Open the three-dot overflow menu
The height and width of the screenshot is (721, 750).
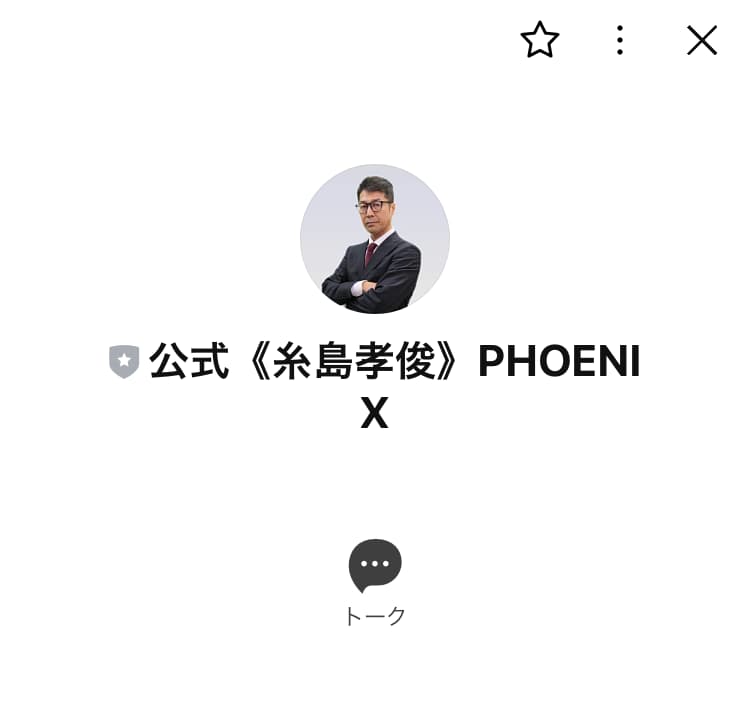(x=620, y=40)
